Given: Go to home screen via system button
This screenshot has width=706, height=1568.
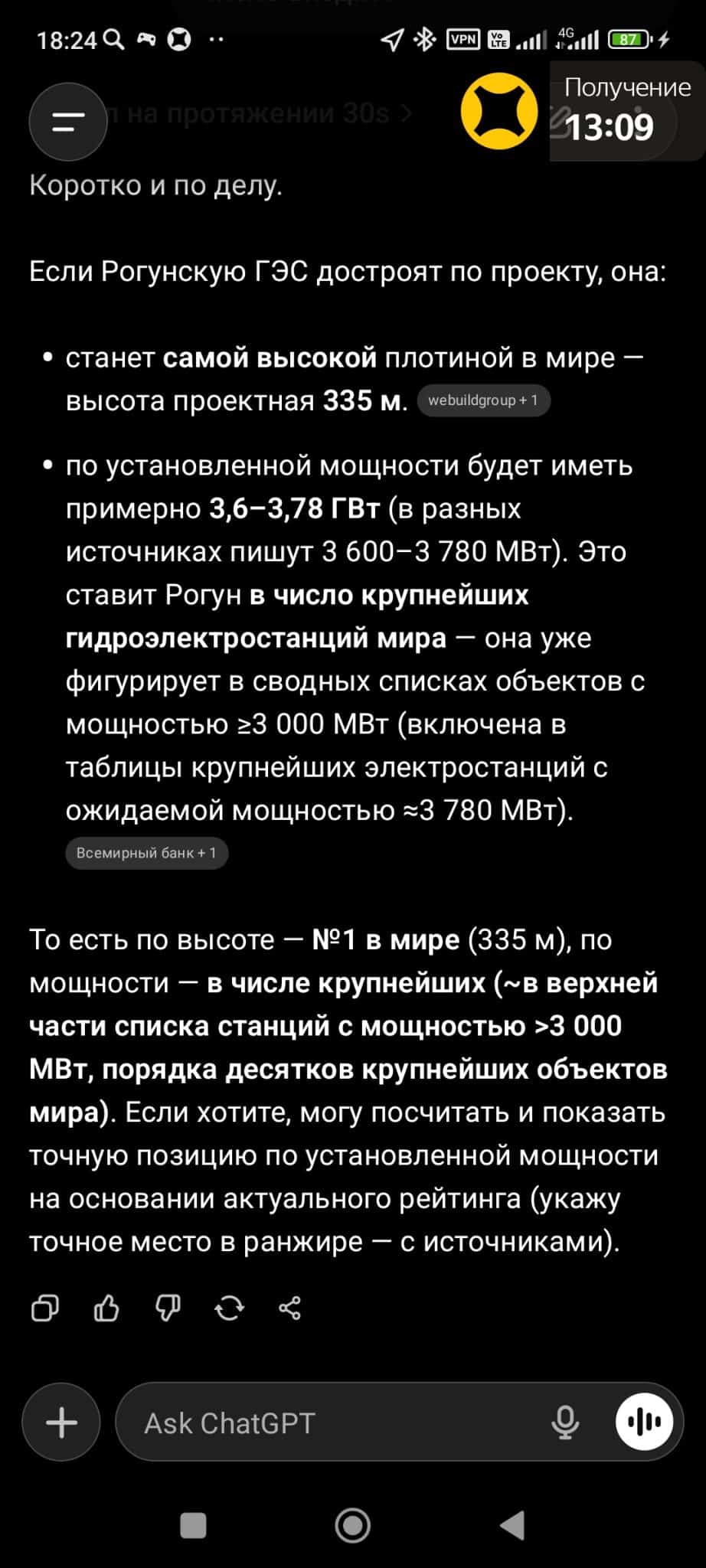Looking at the screenshot, I should click(353, 1525).
